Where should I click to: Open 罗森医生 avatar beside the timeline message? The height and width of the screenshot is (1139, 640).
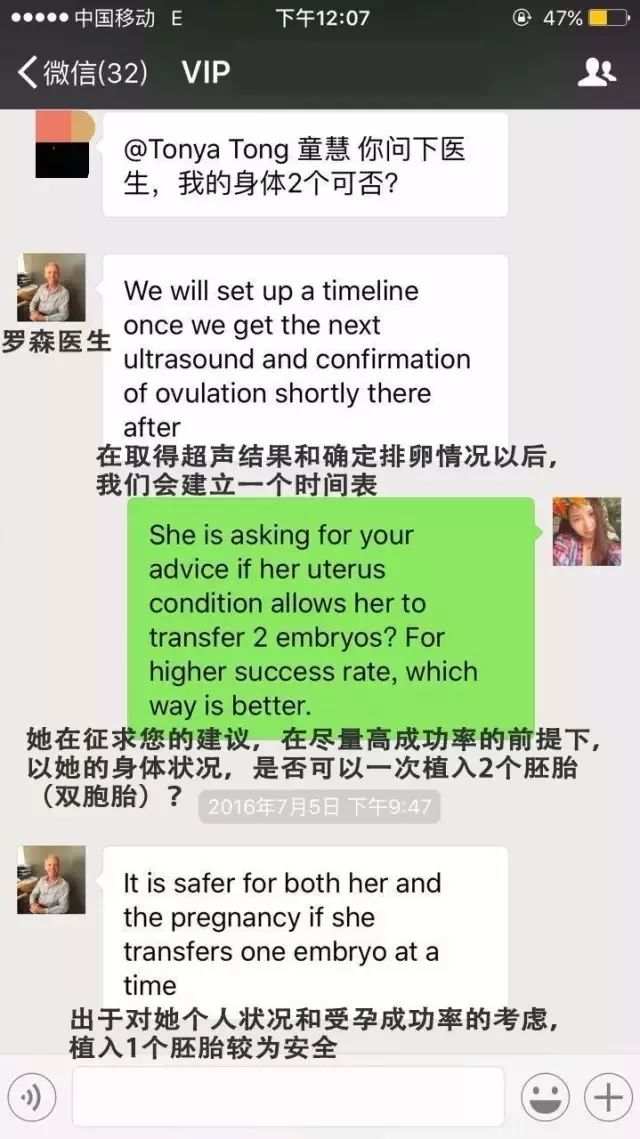(x=52, y=288)
